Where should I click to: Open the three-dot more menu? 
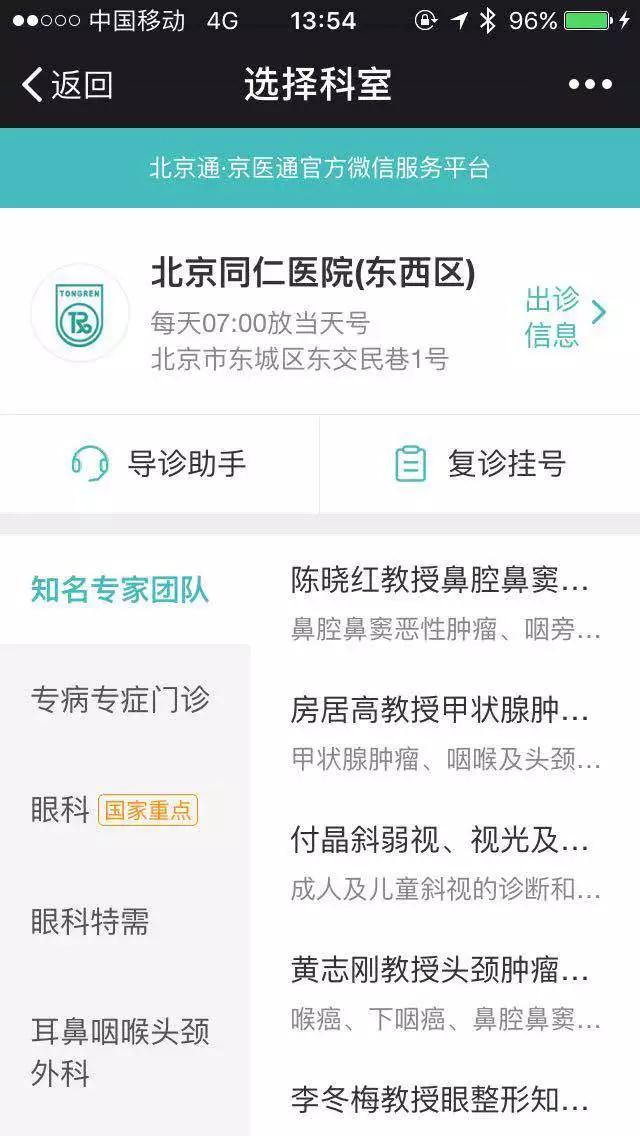point(590,85)
